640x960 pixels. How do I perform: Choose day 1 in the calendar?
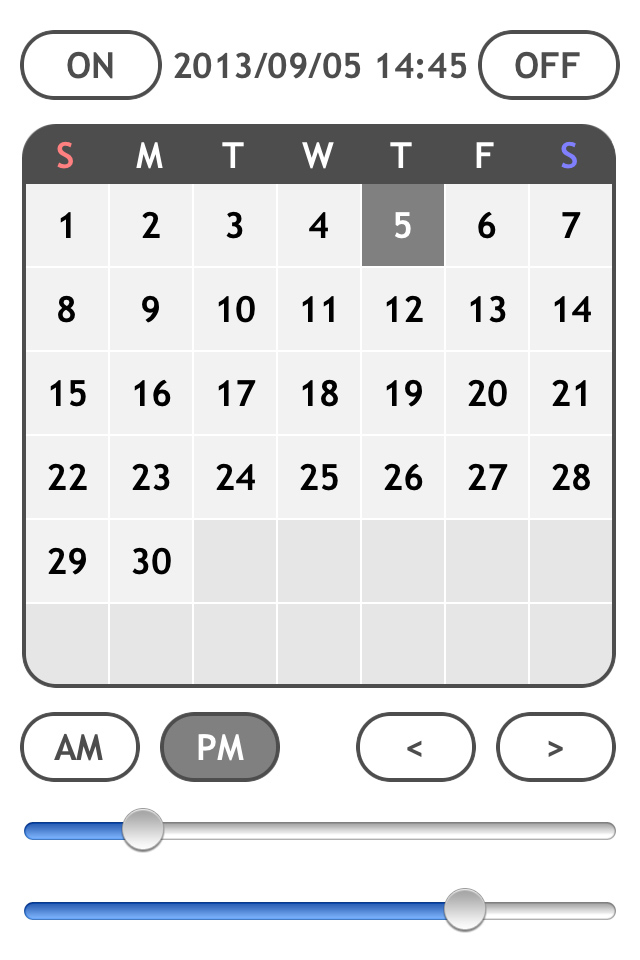(x=67, y=226)
